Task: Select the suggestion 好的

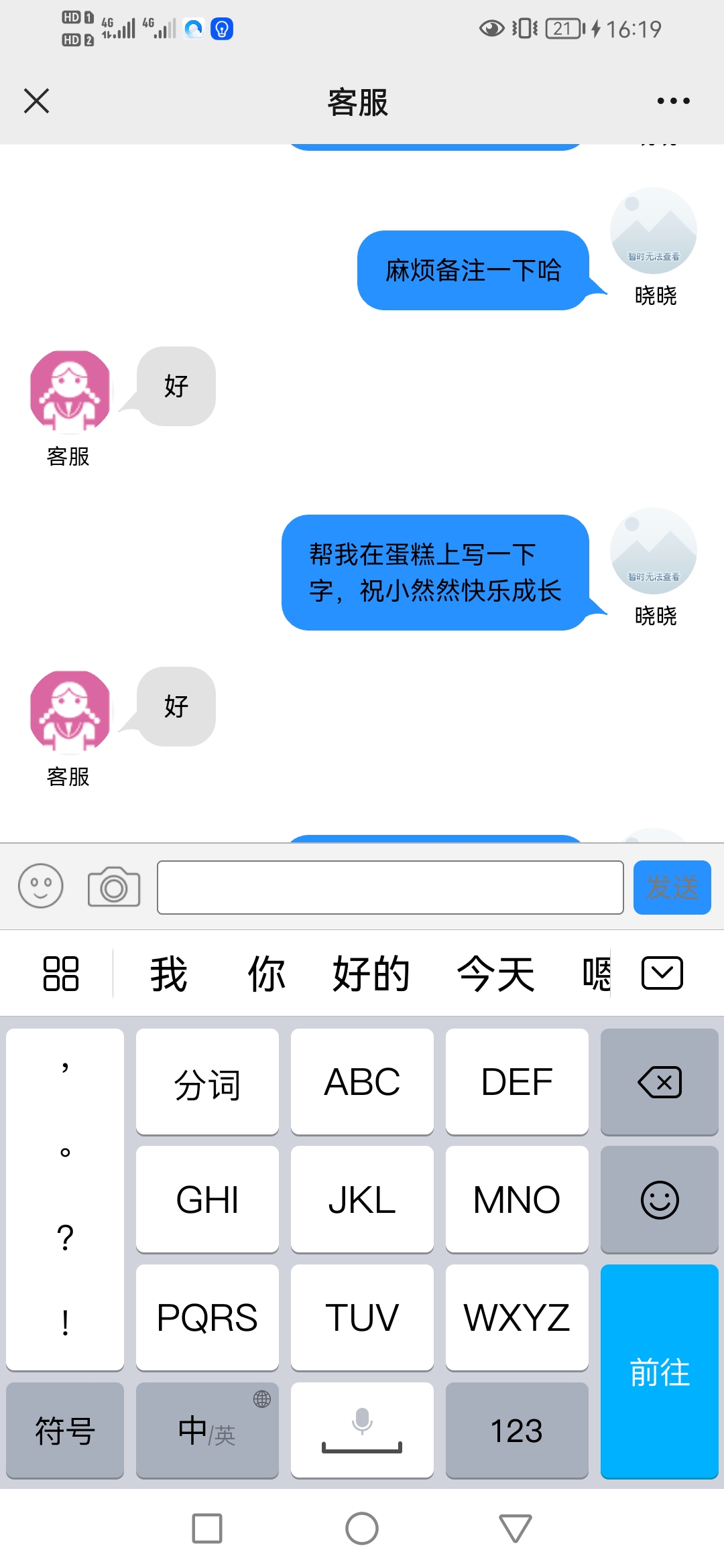Action: pyautogui.click(x=371, y=974)
